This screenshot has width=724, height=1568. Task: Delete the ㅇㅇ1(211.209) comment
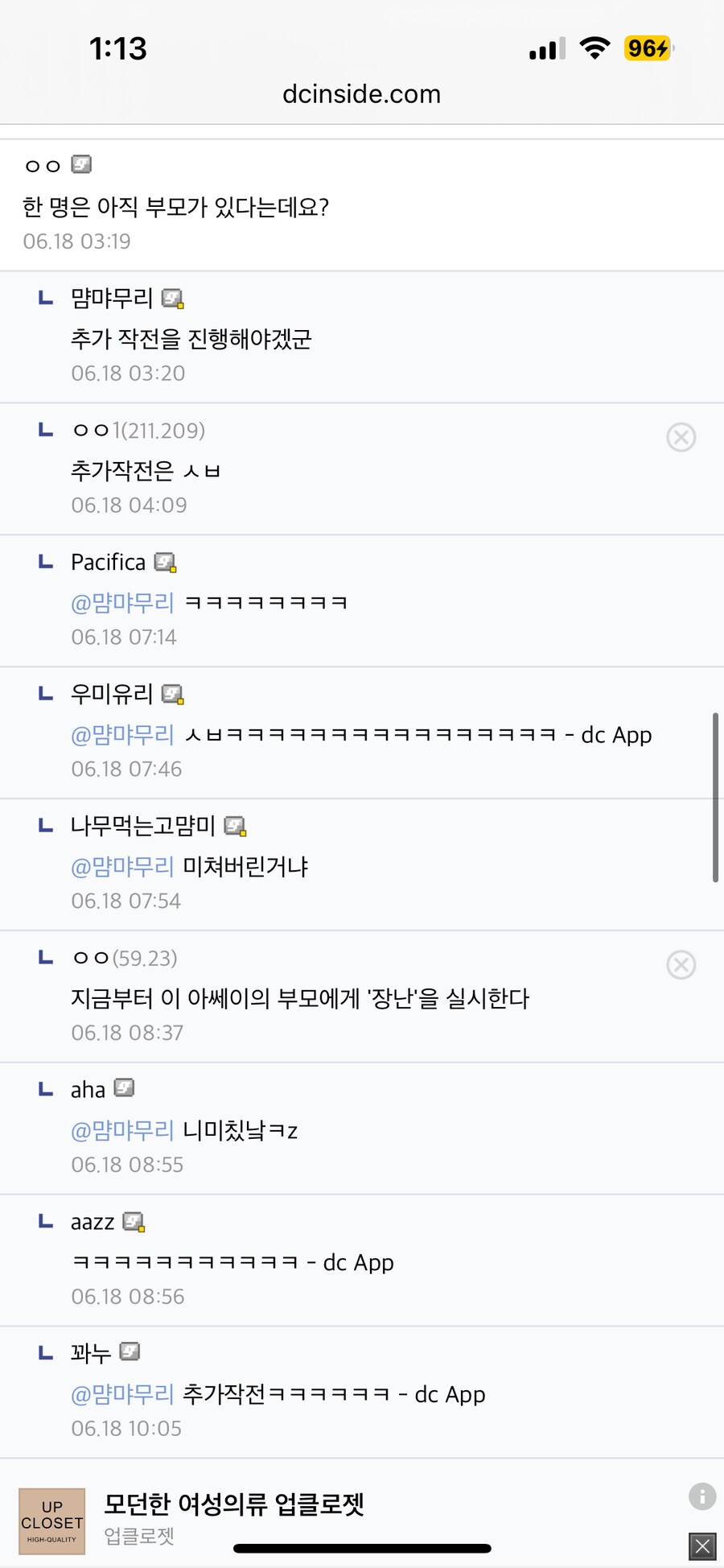[681, 437]
